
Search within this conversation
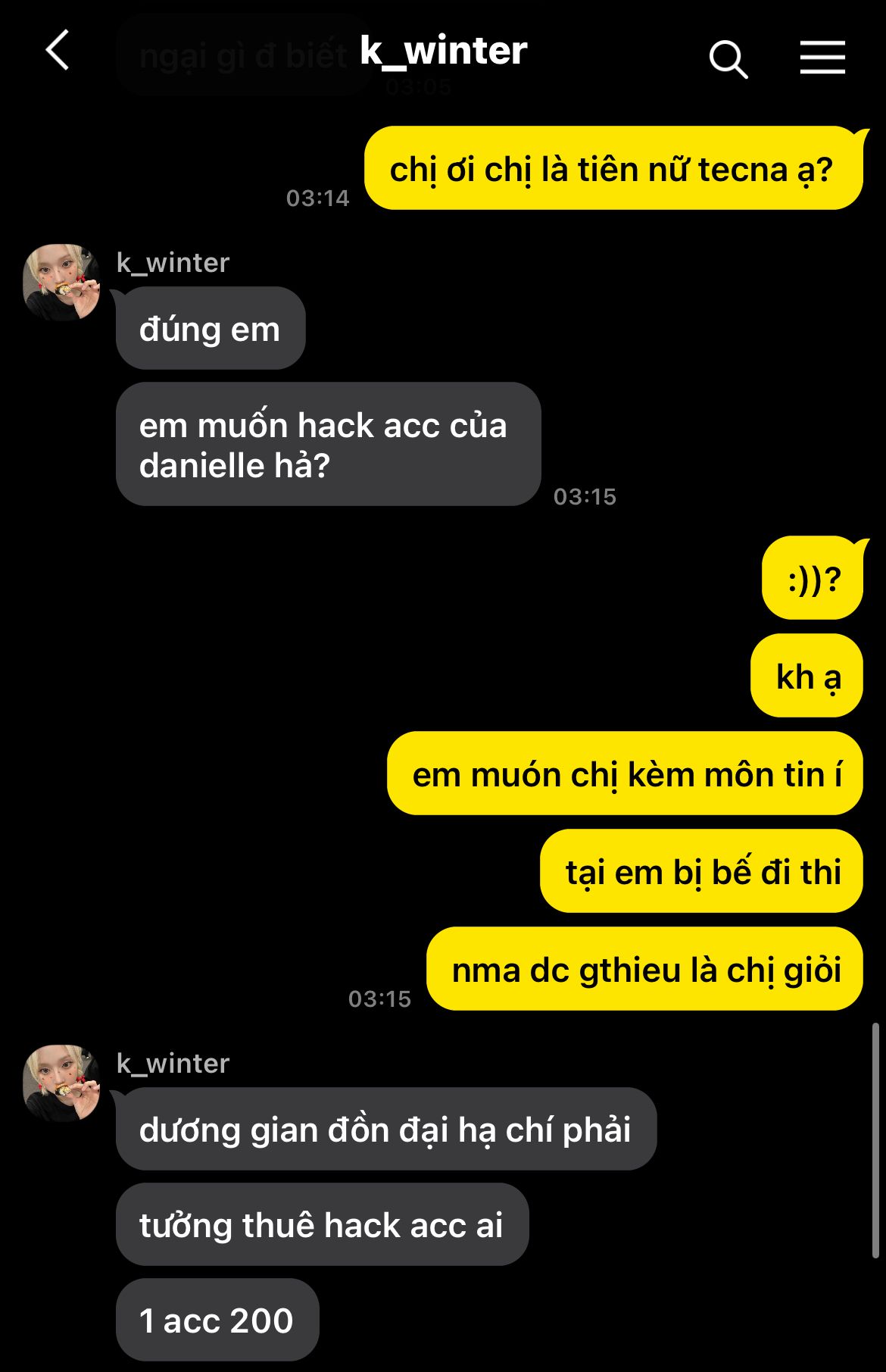click(728, 59)
